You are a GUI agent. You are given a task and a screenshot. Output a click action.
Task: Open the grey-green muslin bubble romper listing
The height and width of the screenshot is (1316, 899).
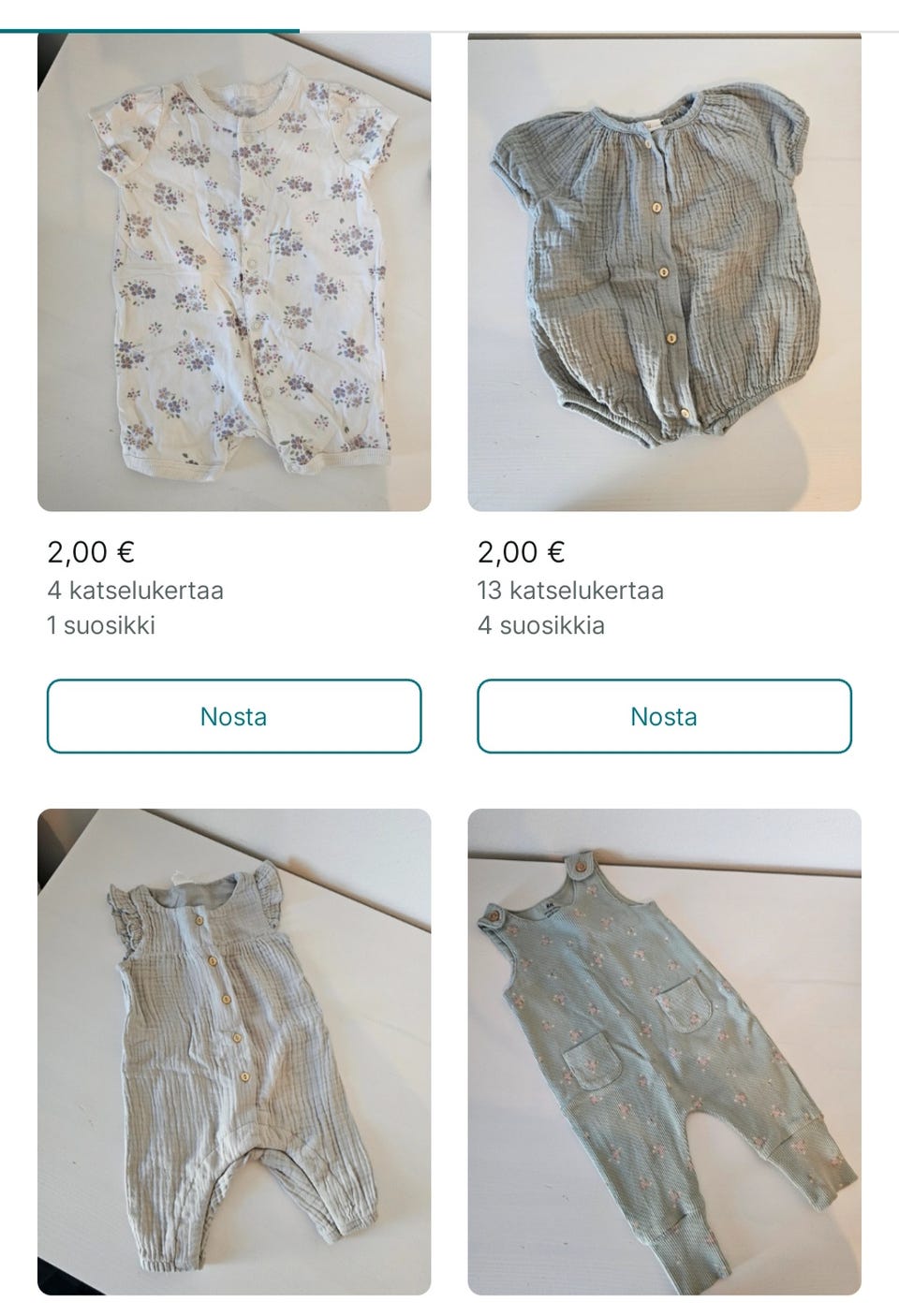click(x=664, y=271)
